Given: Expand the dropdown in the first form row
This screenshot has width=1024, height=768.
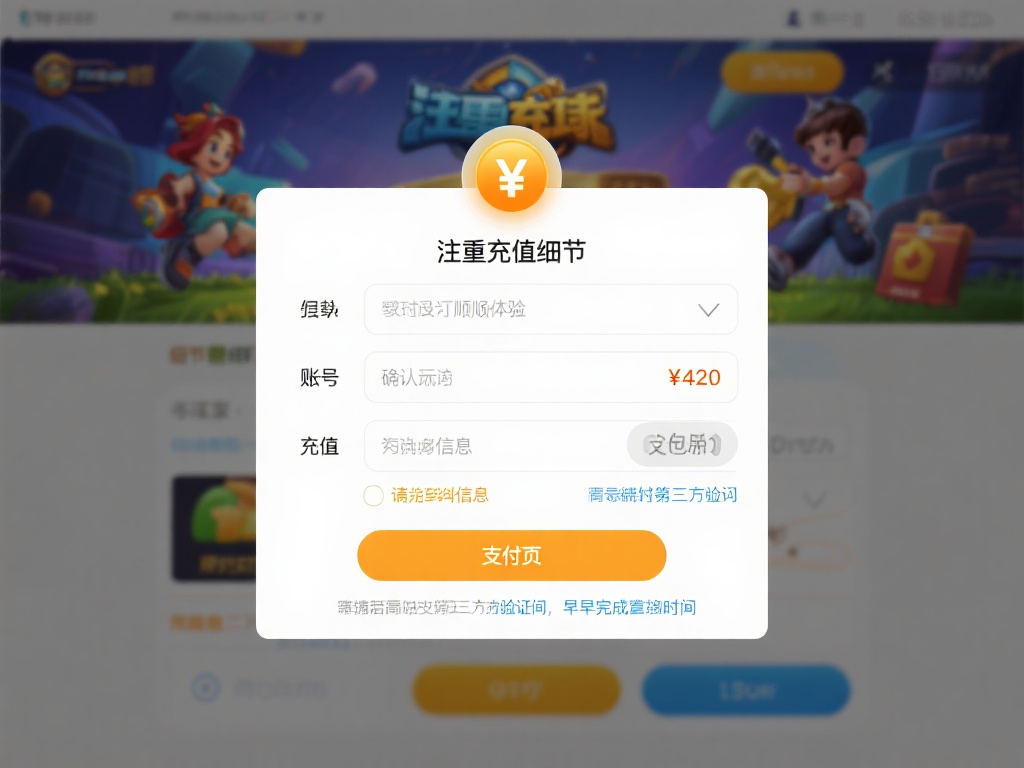Looking at the screenshot, I should tap(708, 309).
